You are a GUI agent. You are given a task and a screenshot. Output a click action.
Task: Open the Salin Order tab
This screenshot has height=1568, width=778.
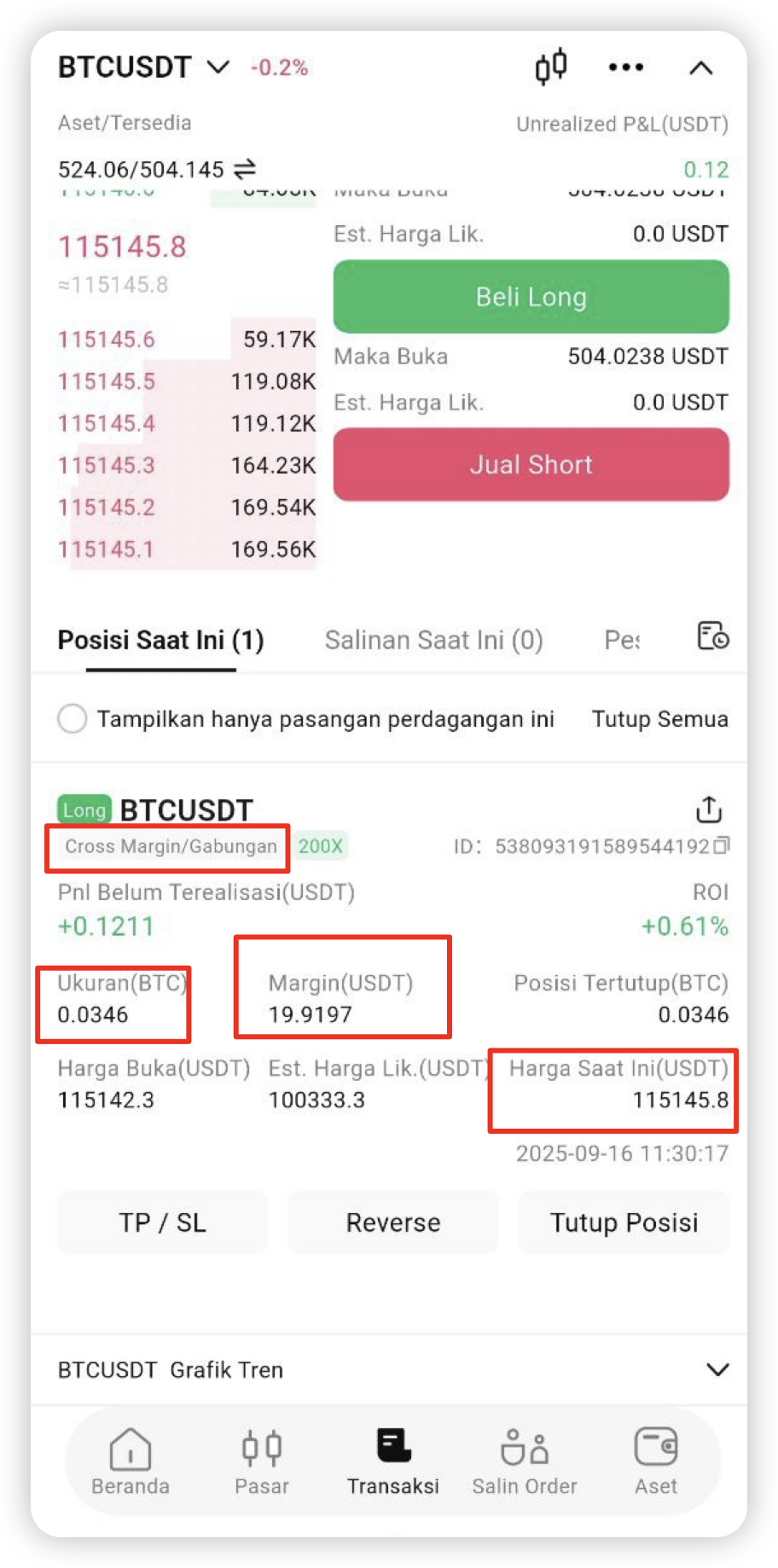pos(525,1462)
